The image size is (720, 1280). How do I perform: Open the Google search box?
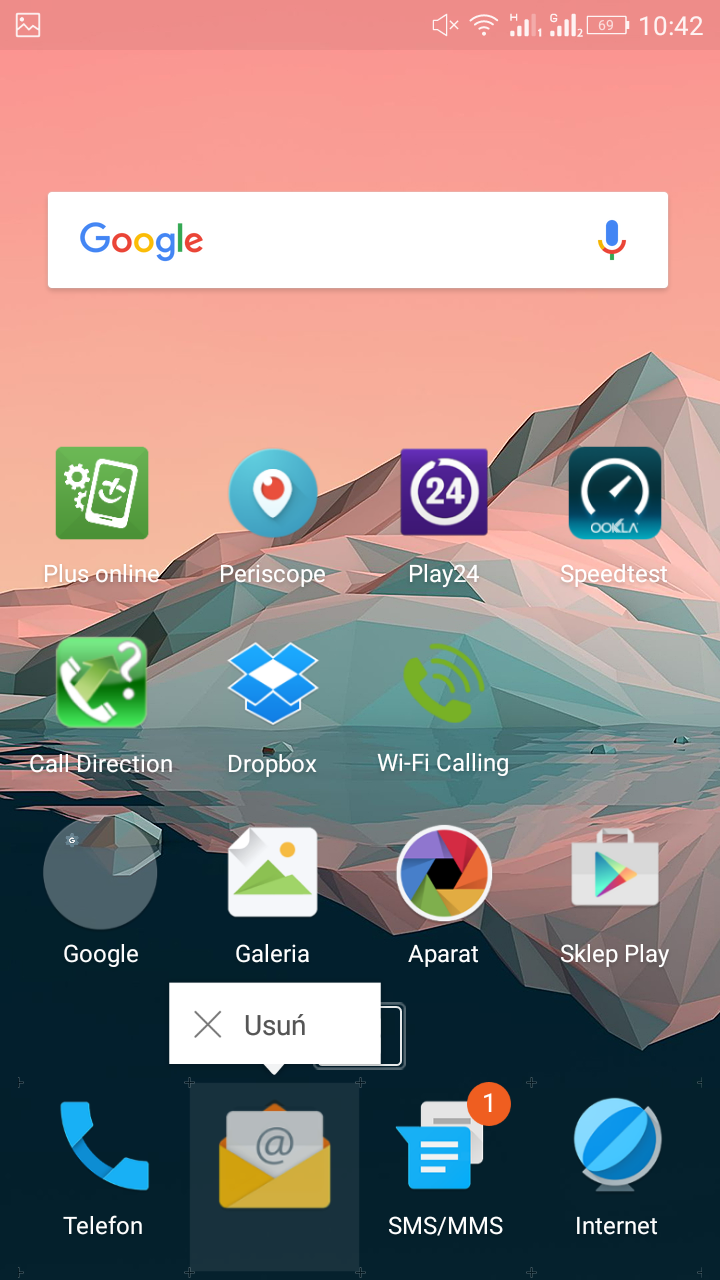(x=330, y=240)
